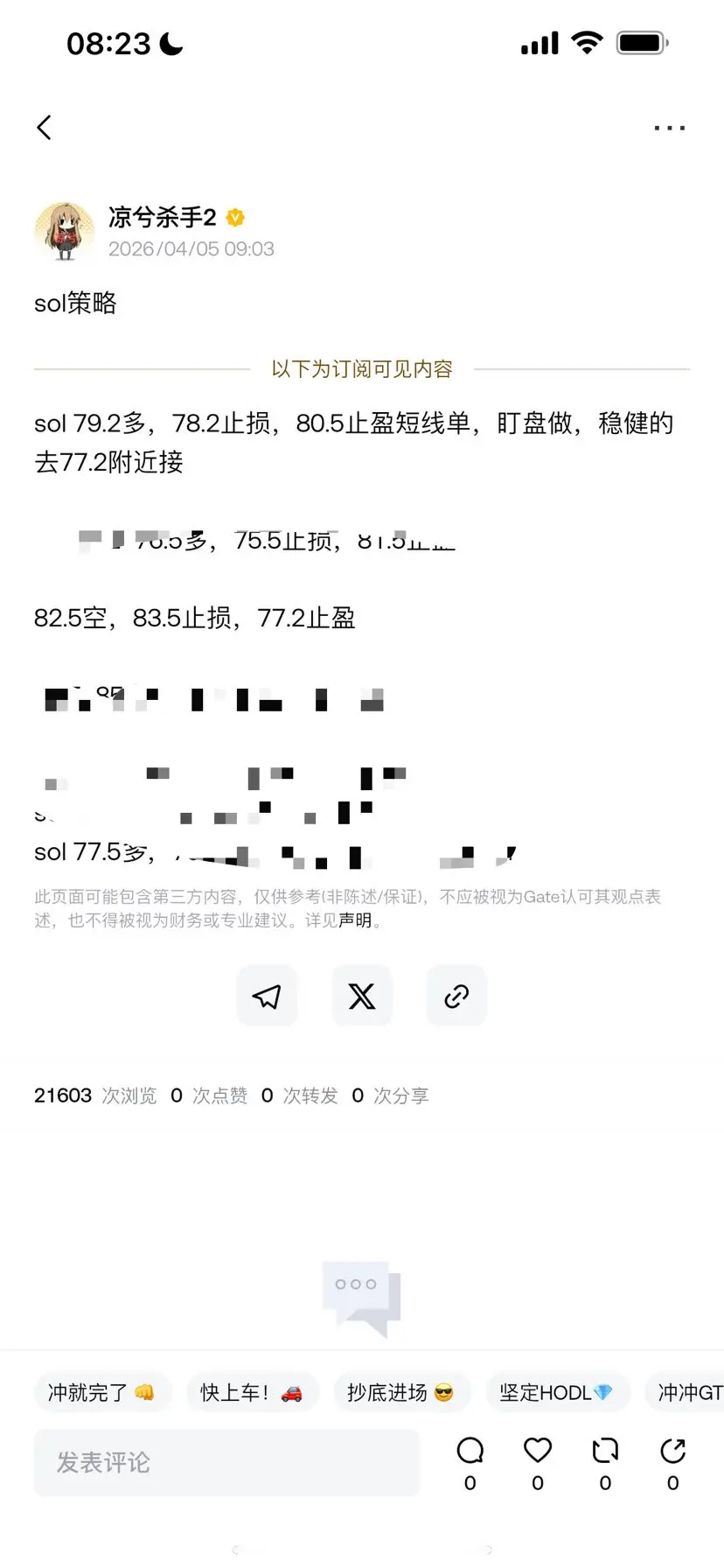
Task: Tap the comment input 发表评论
Action: [x=226, y=1462]
